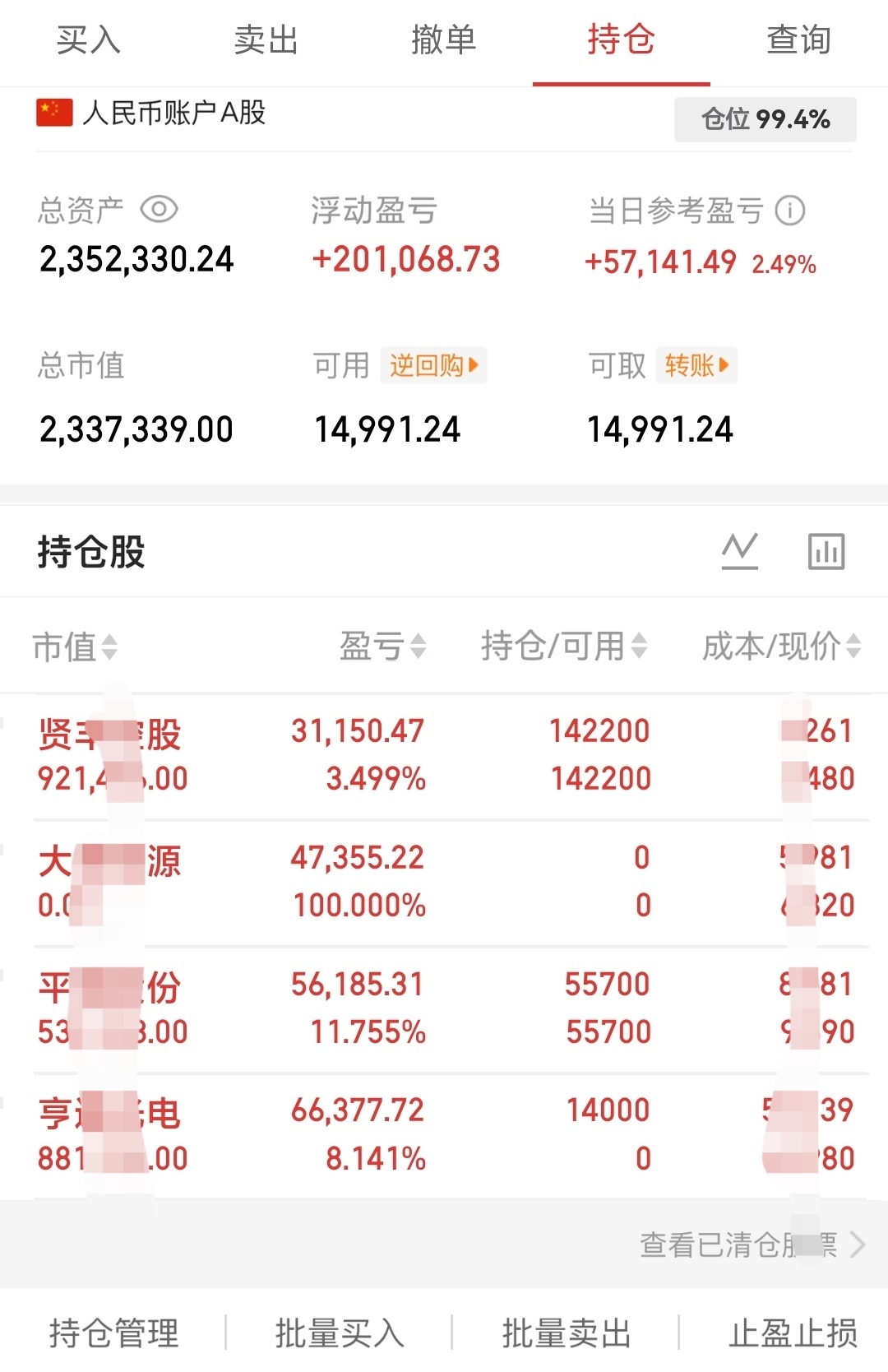Screen dimensions: 888x1372
Task: Sort holdings by 市值
Action: (x=75, y=647)
